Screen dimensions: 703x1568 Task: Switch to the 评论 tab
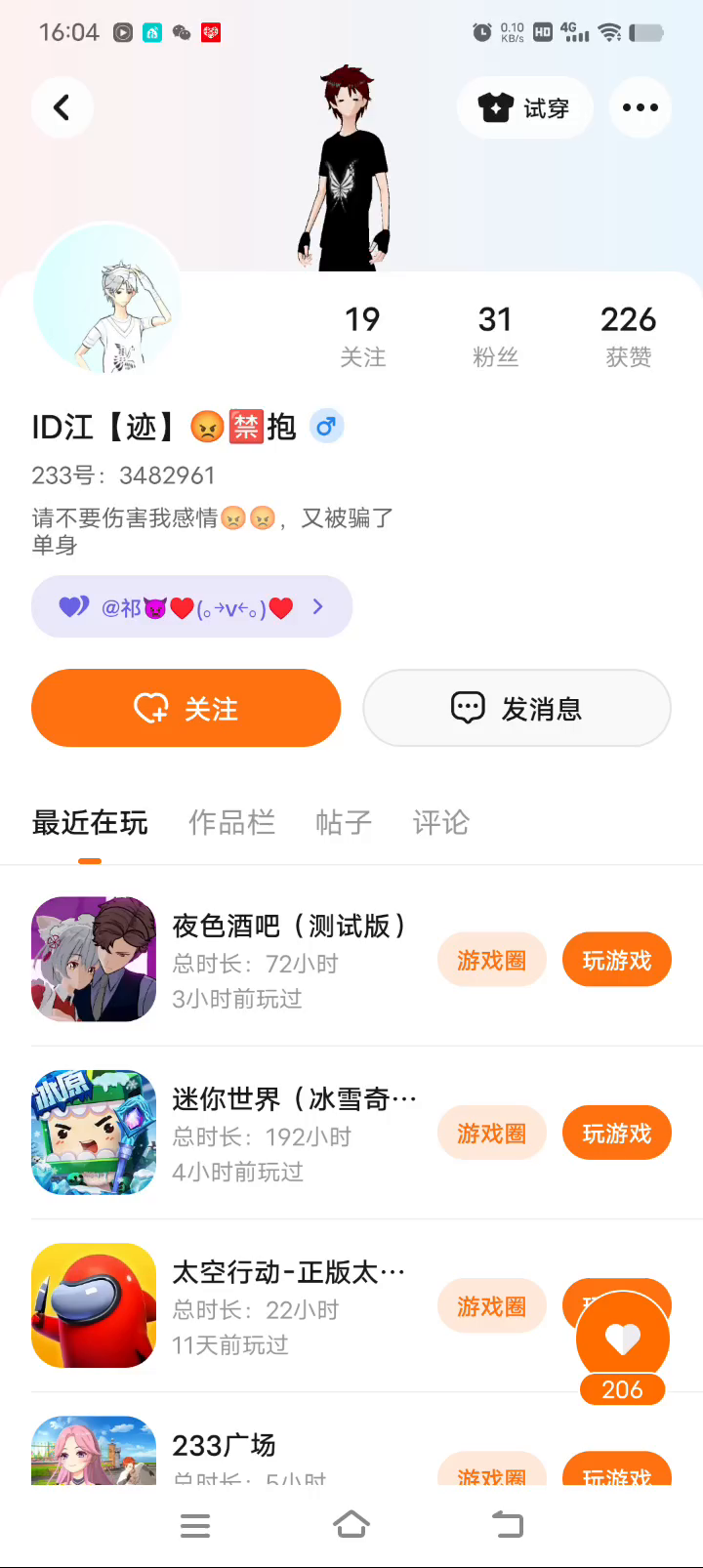tap(440, 822)
